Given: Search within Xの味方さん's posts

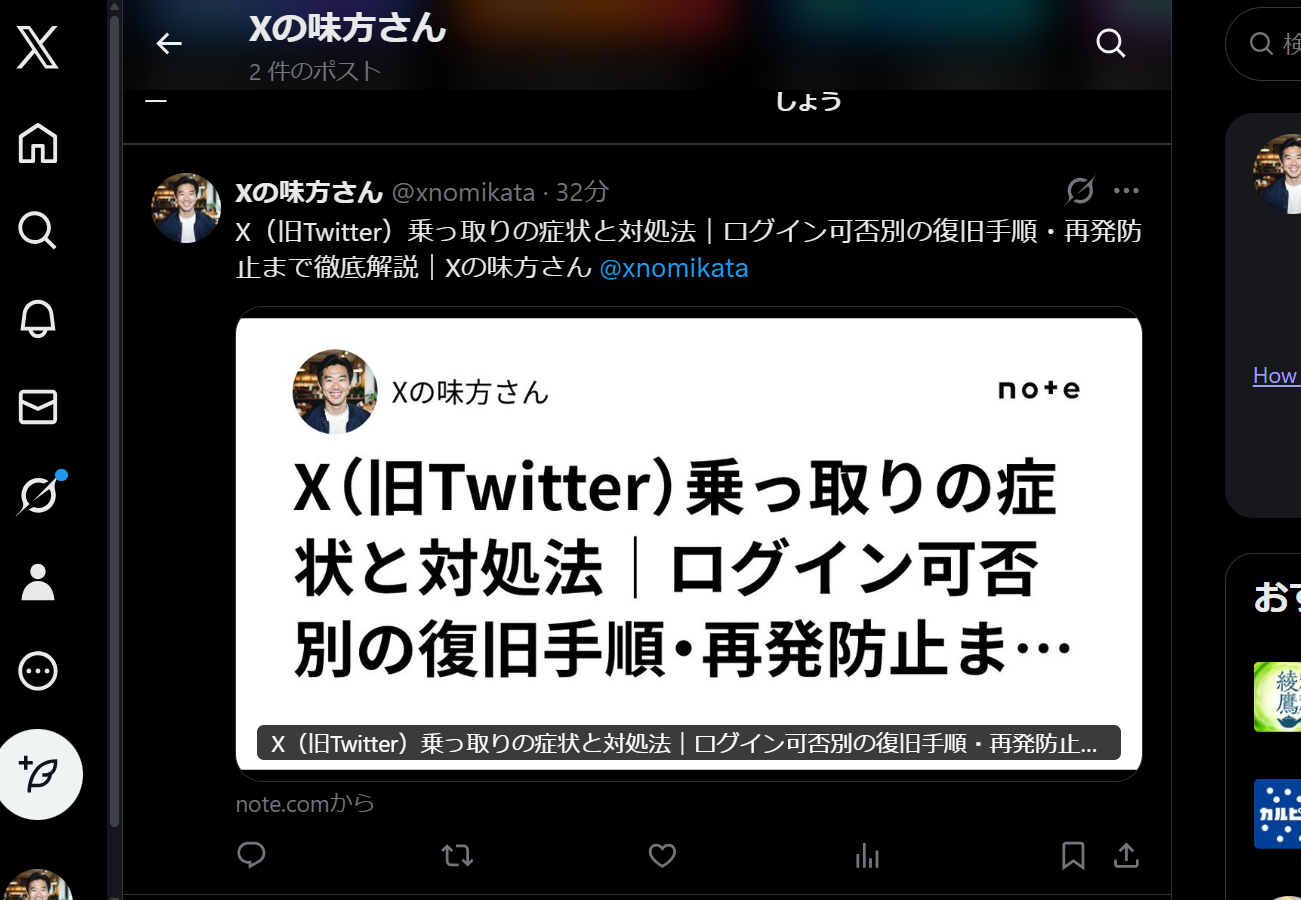Looking at the screenshot, I should point(1110,43).
